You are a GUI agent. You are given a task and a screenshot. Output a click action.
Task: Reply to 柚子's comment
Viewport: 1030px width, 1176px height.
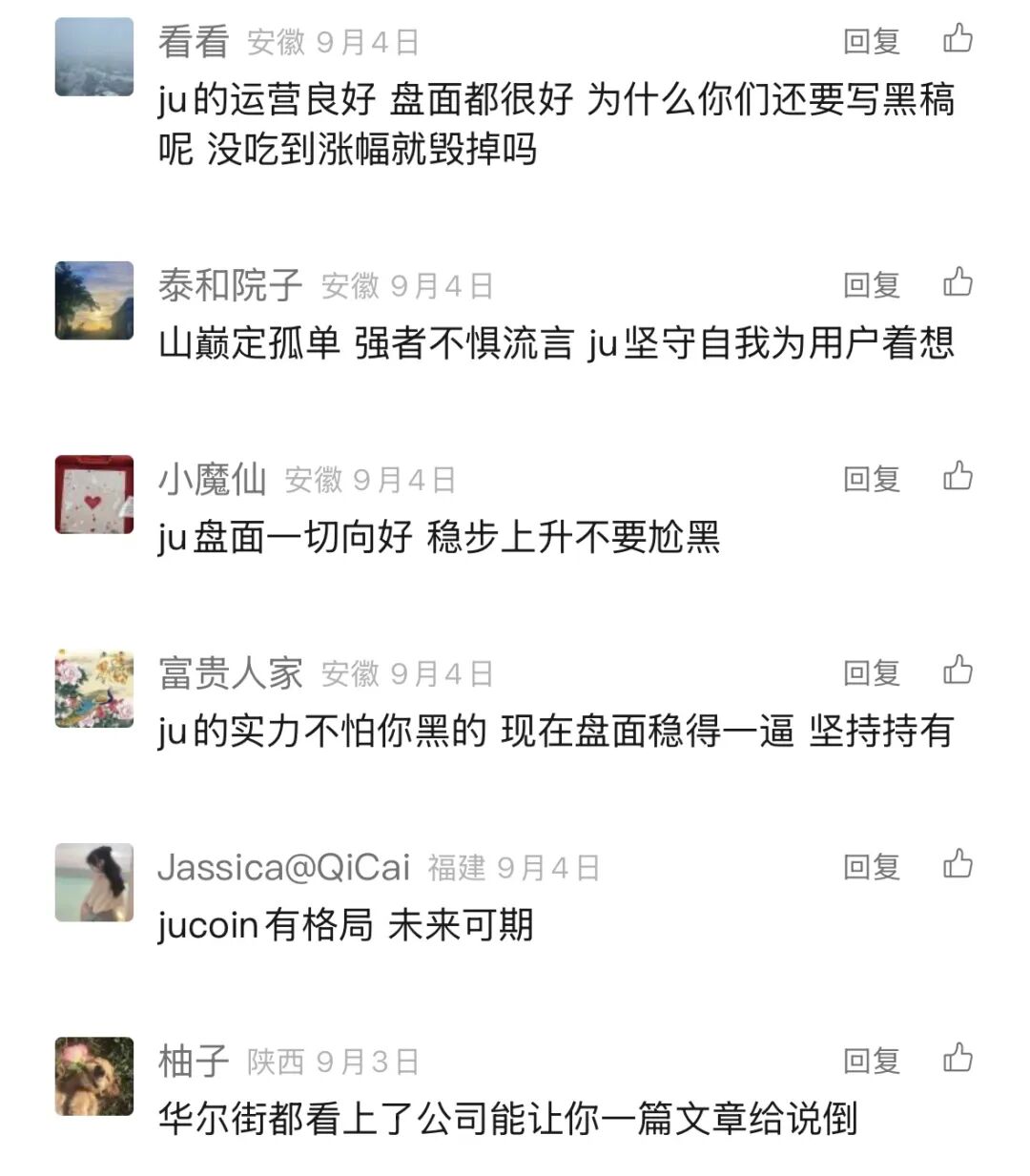coord(872,1060)
